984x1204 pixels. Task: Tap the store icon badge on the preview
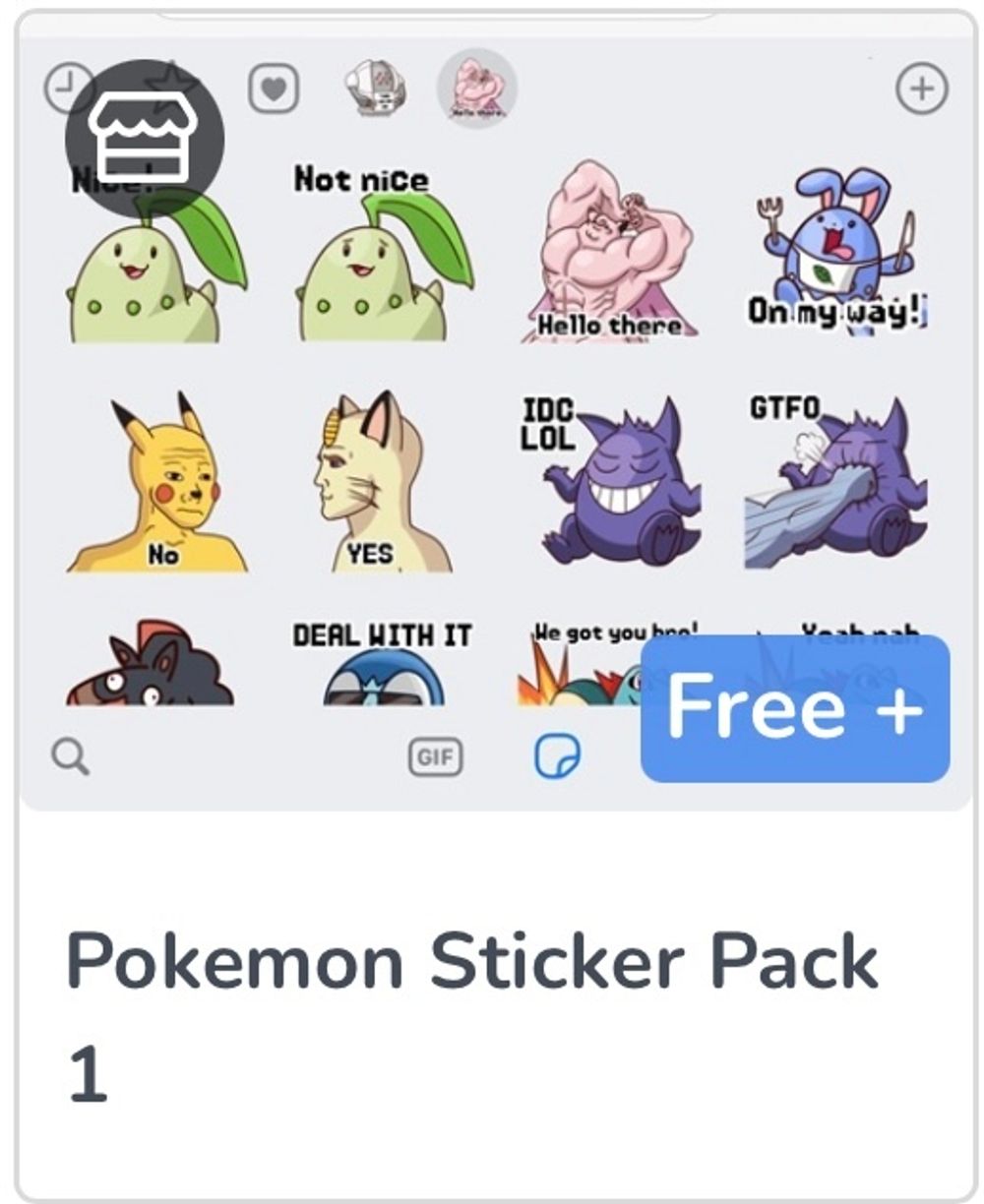145,139
